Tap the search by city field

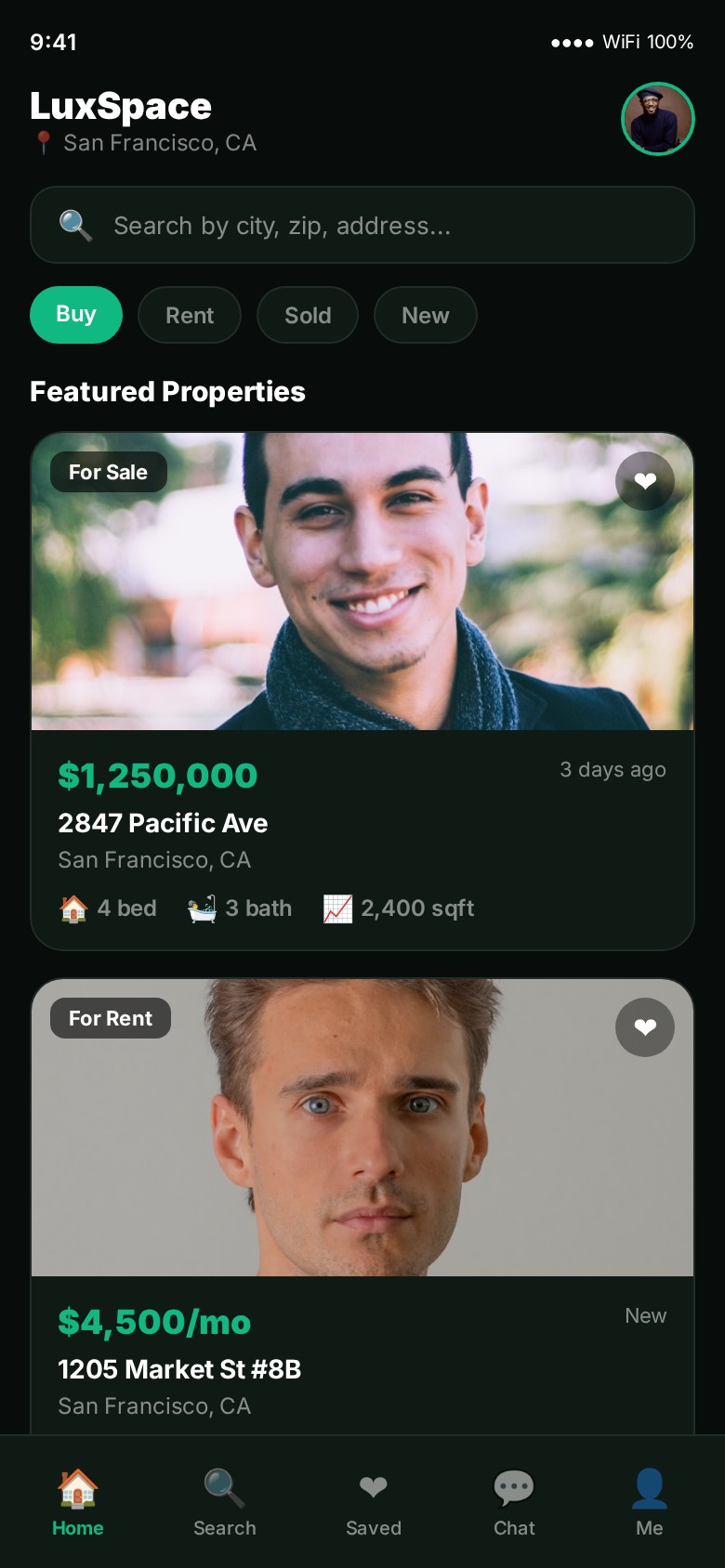[362, 225]
